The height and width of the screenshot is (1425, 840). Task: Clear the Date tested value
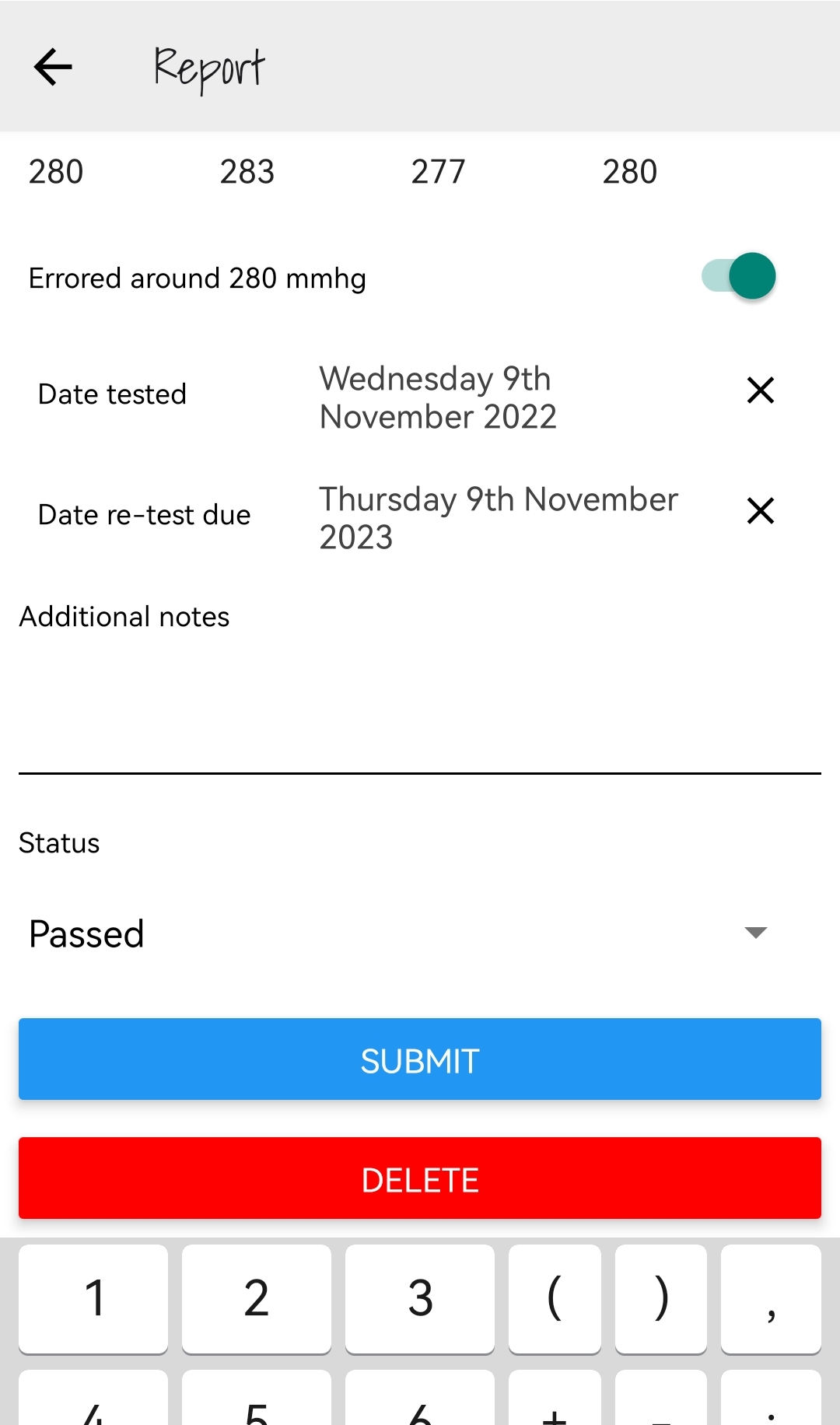pos(760,390)
